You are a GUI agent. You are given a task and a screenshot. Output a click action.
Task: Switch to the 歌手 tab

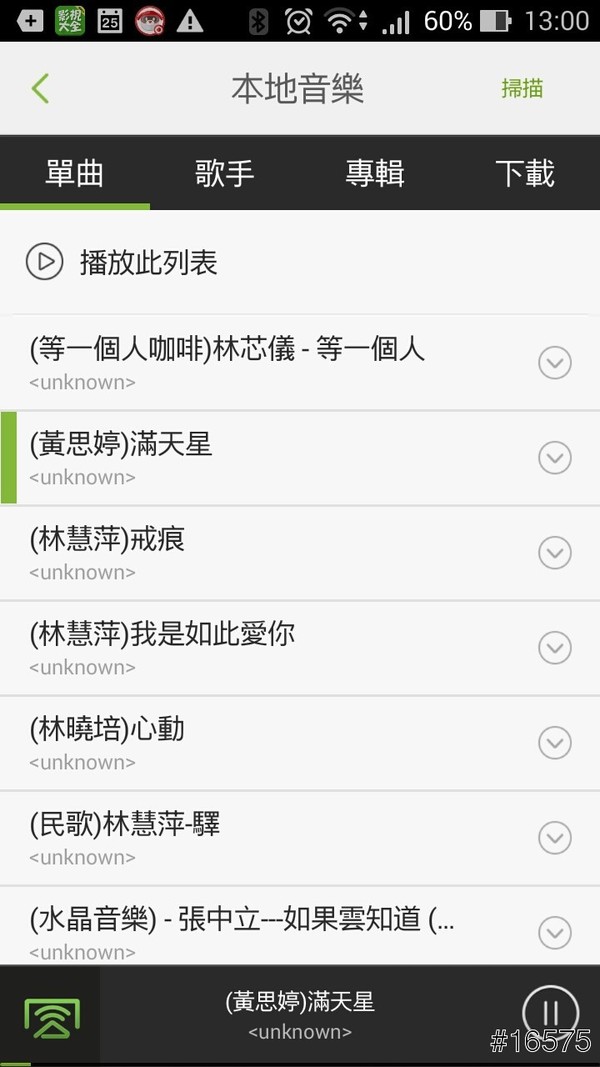coord(225,173)
